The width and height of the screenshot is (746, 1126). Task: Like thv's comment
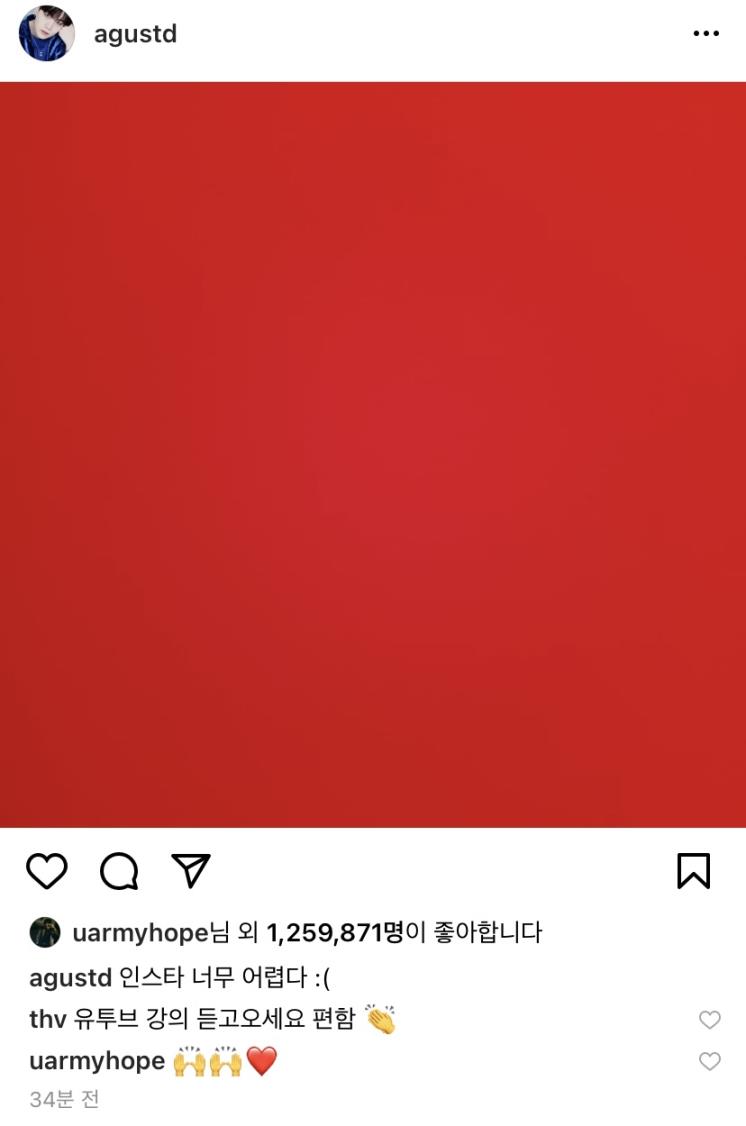point(709,1020)
